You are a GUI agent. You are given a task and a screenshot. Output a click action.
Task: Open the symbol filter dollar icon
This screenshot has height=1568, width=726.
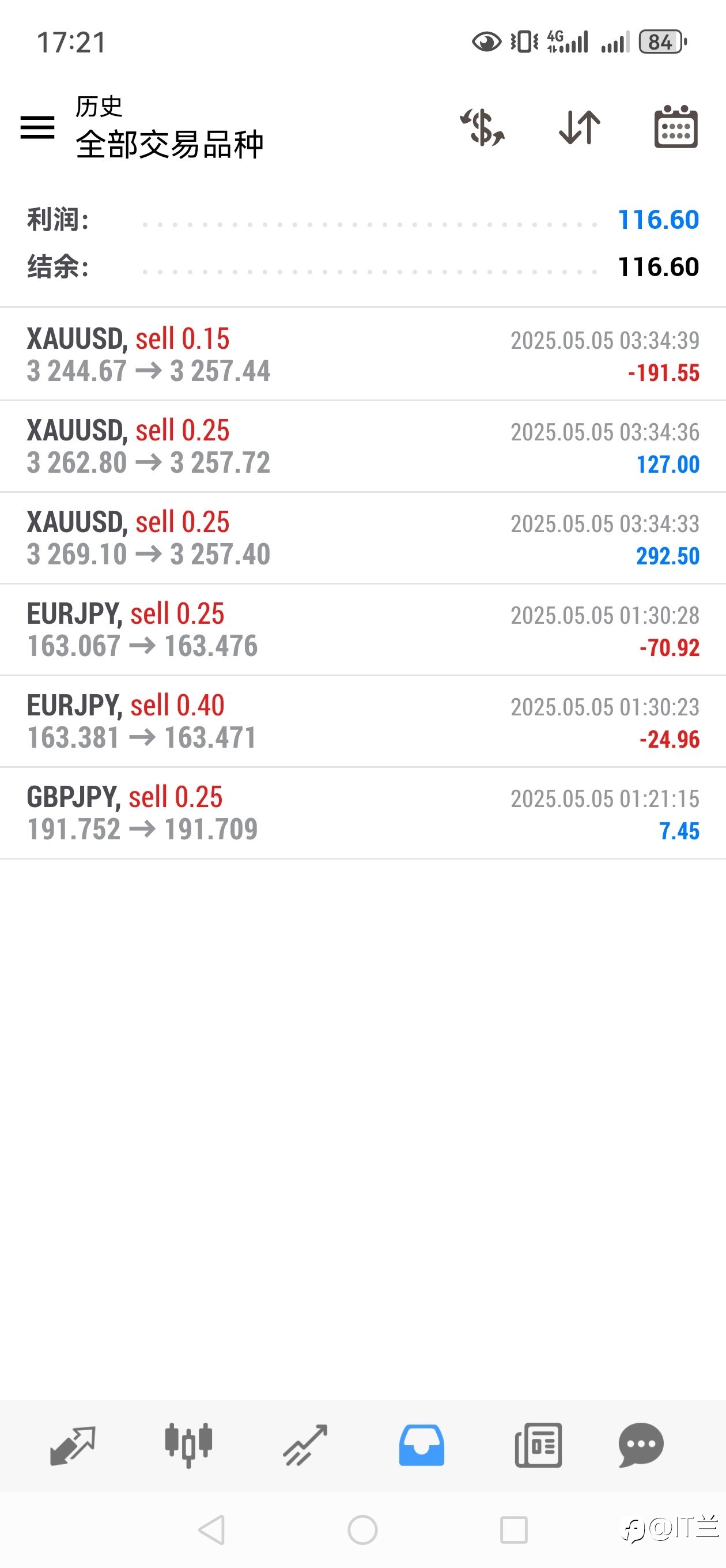[482, 127]
